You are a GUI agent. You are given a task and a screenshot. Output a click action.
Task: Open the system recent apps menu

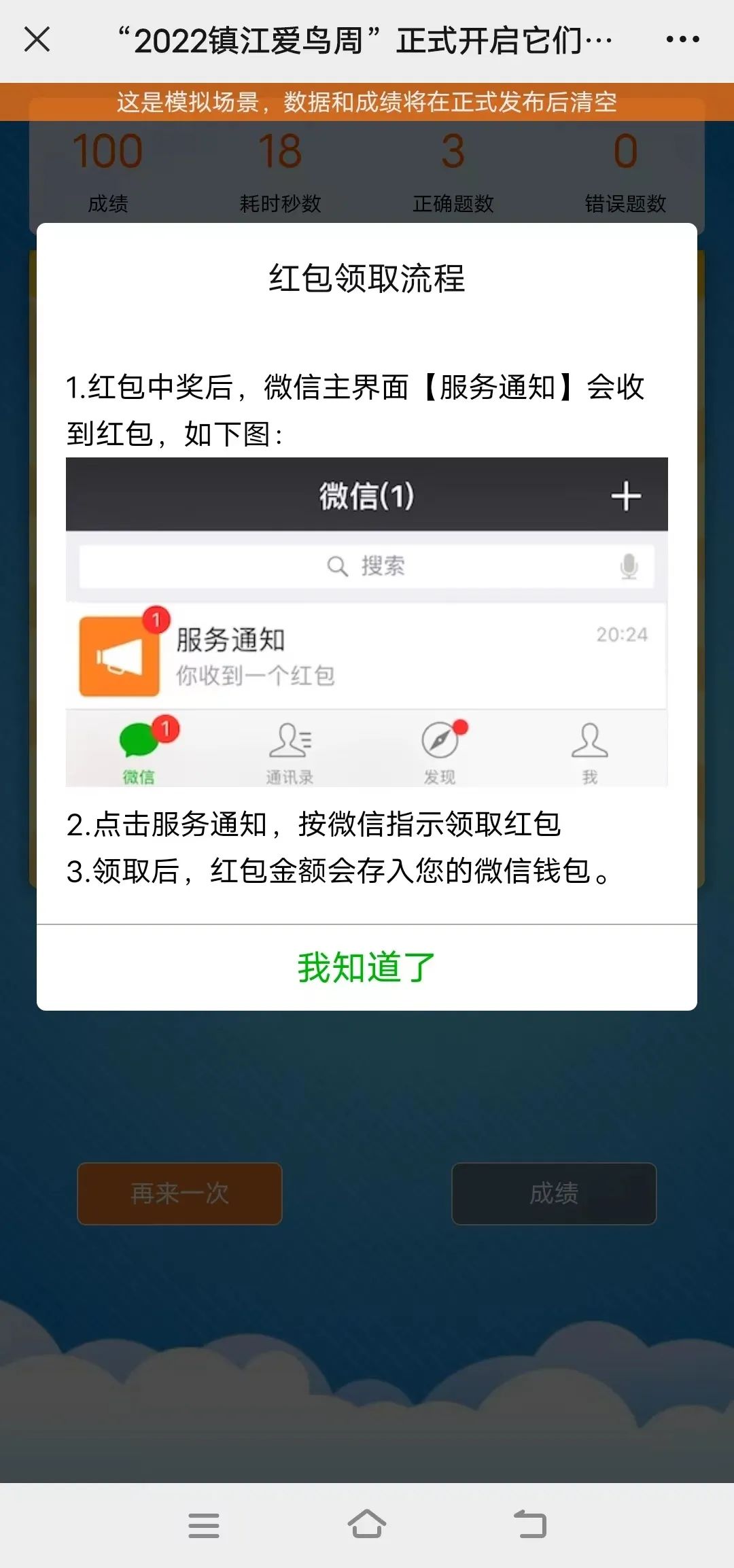(203, 1525)
